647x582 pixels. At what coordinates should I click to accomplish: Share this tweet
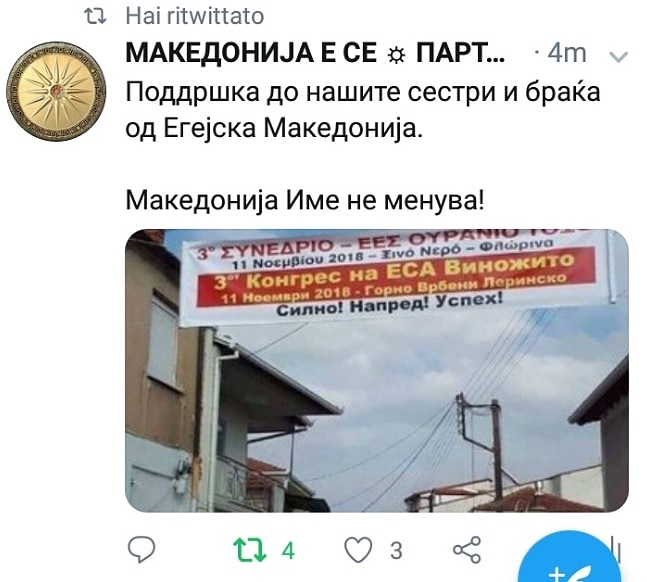pos(466,548)
